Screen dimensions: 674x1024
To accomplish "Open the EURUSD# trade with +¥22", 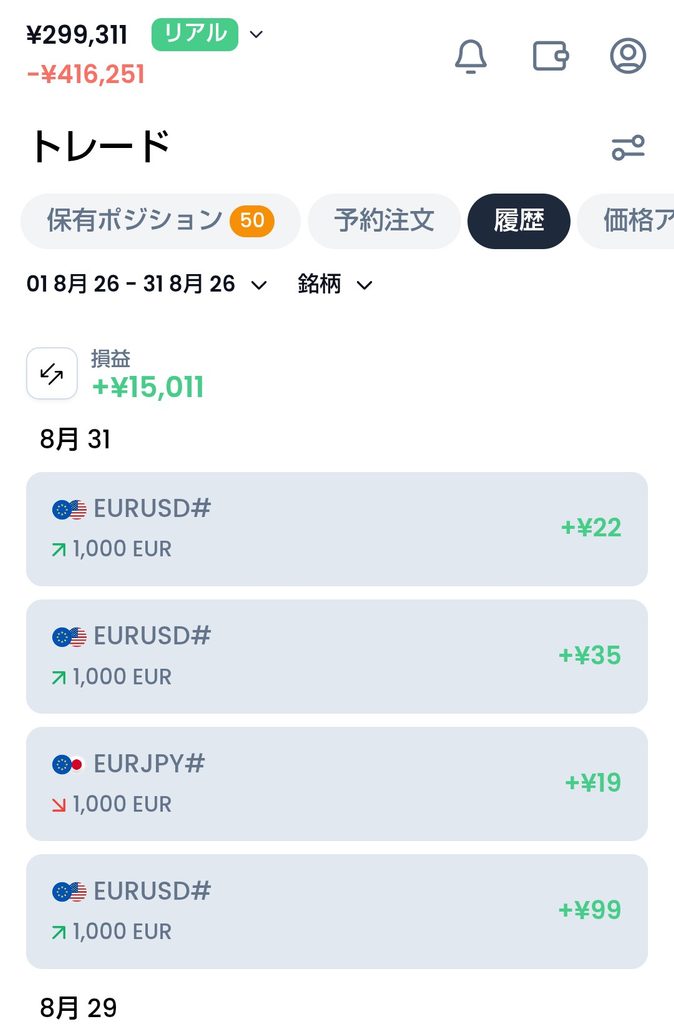I will (x=336, y=529).
